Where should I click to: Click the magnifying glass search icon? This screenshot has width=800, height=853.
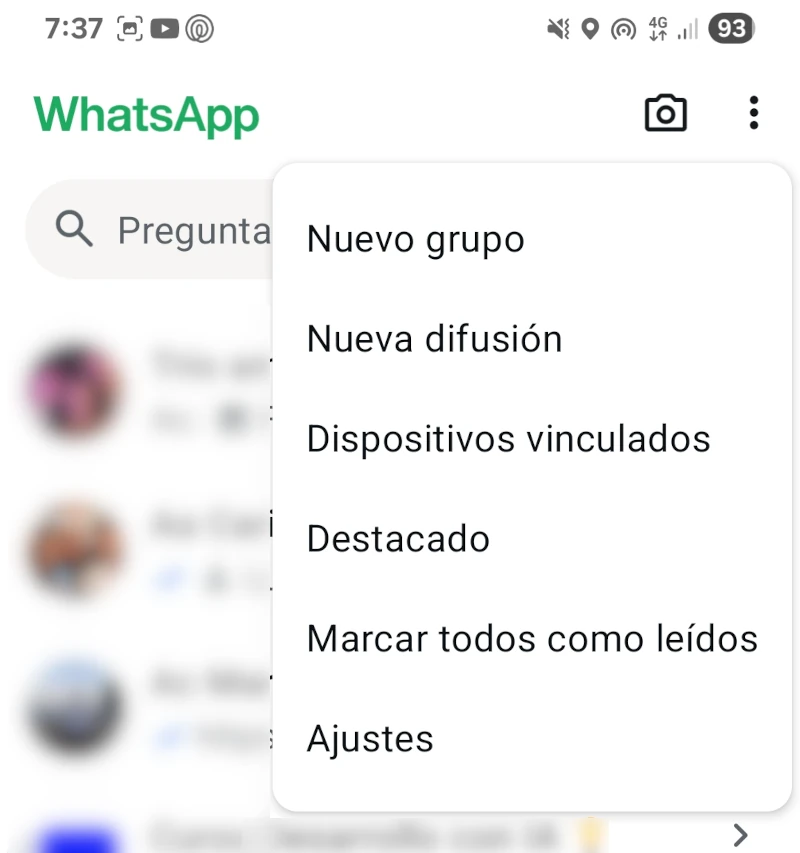coord(74,229)
